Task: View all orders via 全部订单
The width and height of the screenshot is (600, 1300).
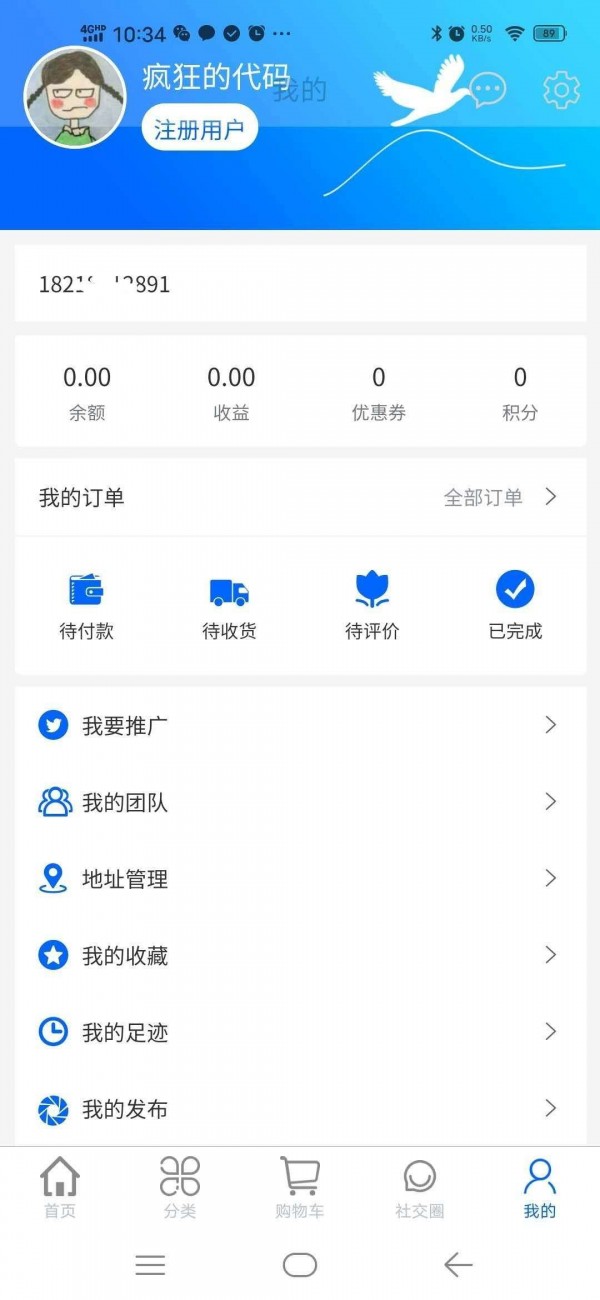Action: [500, 497]
